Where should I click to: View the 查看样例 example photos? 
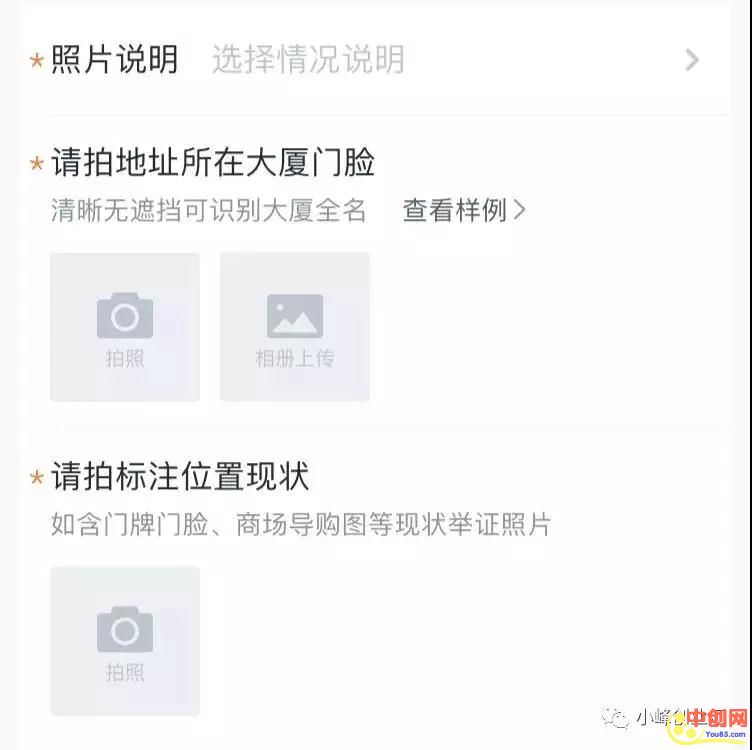click(x=464, y=211)
